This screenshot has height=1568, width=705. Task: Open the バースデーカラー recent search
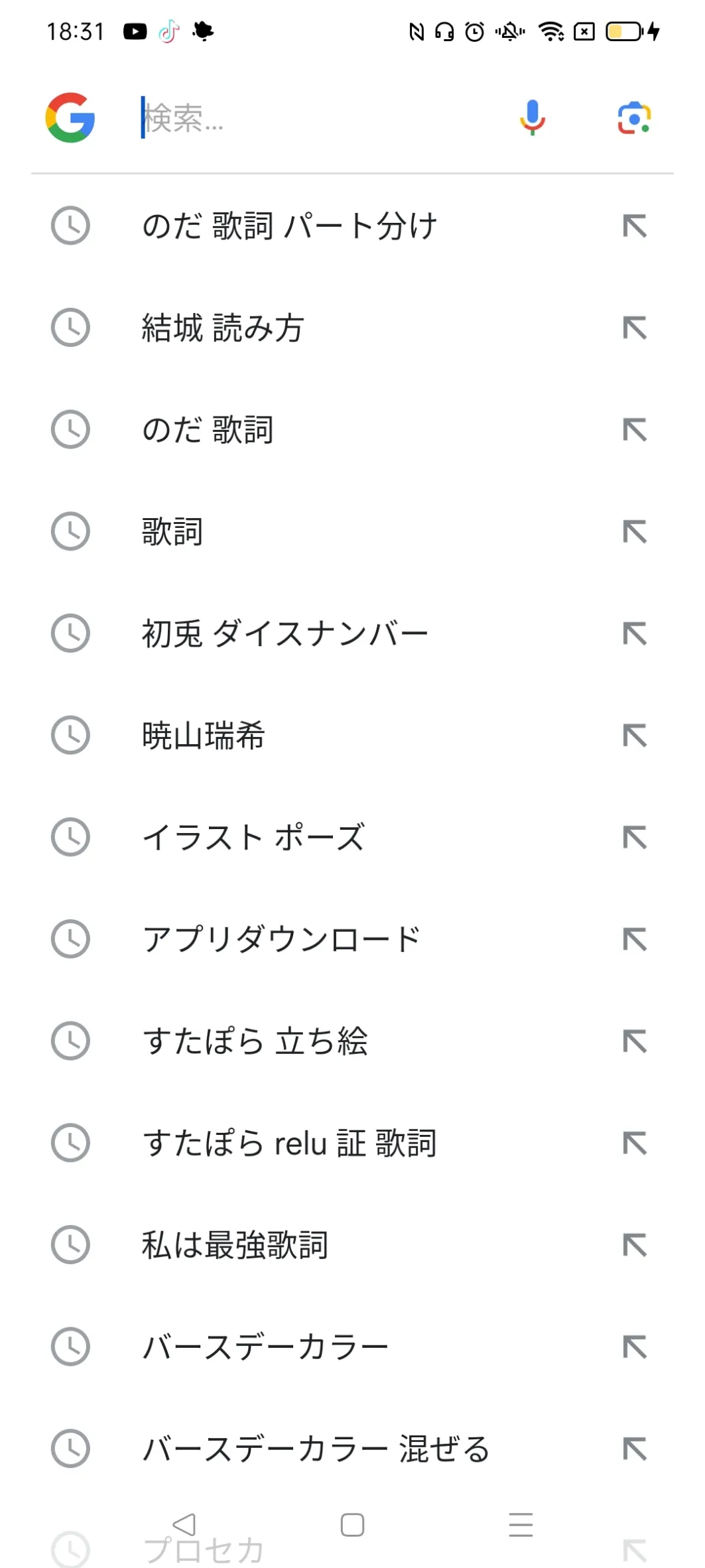[352, 1346]
